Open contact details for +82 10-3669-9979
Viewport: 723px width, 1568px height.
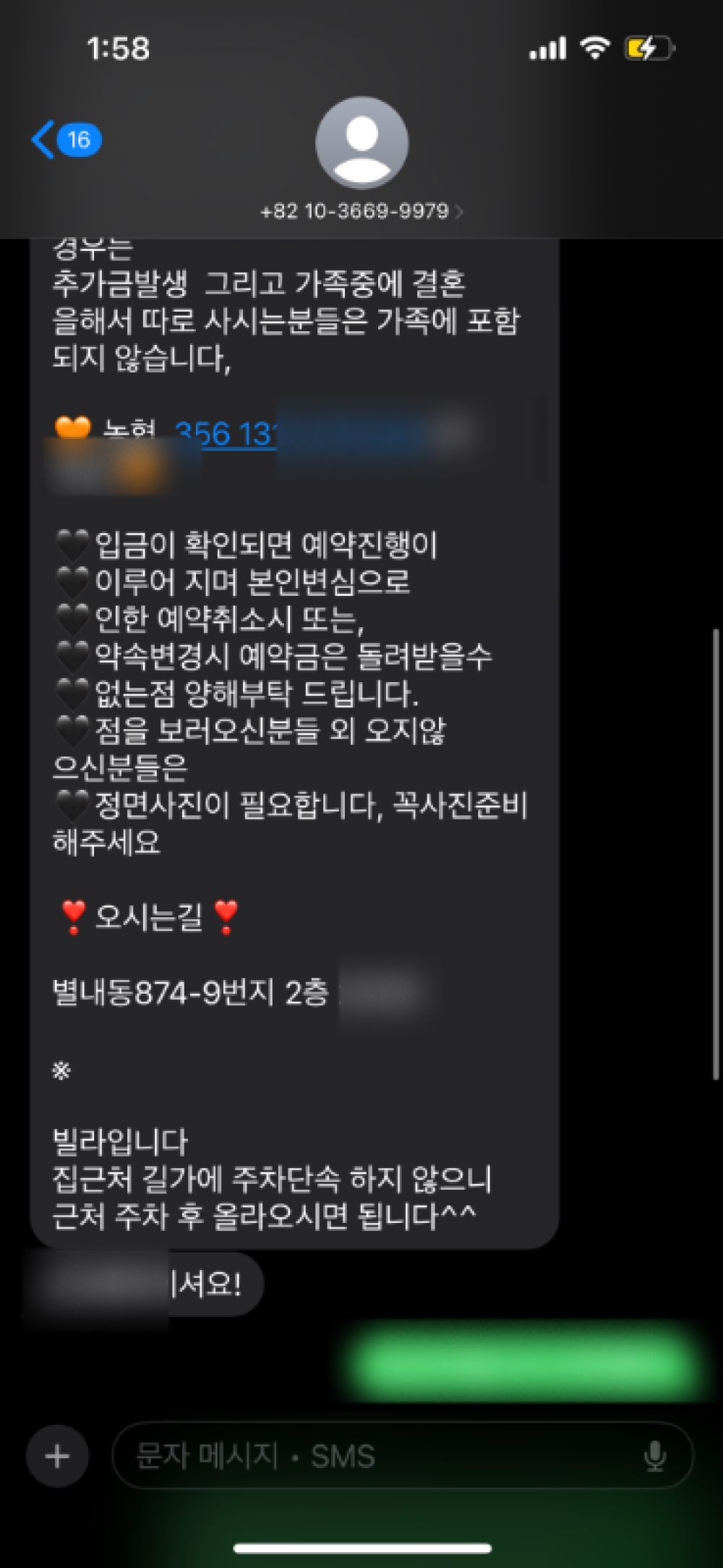(x=361, y=211)
